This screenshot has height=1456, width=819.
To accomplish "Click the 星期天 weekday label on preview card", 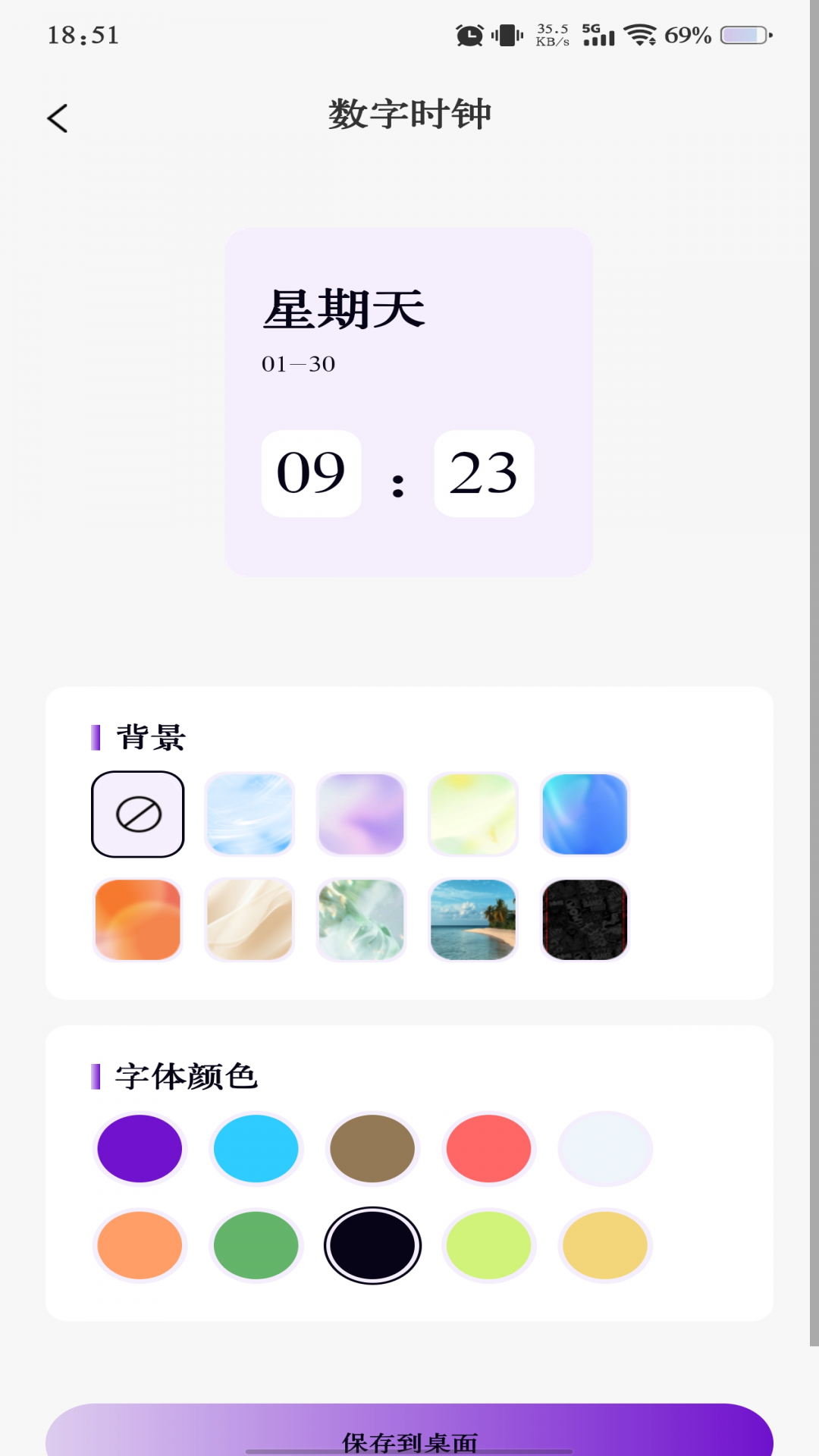I will pos(344,309).
